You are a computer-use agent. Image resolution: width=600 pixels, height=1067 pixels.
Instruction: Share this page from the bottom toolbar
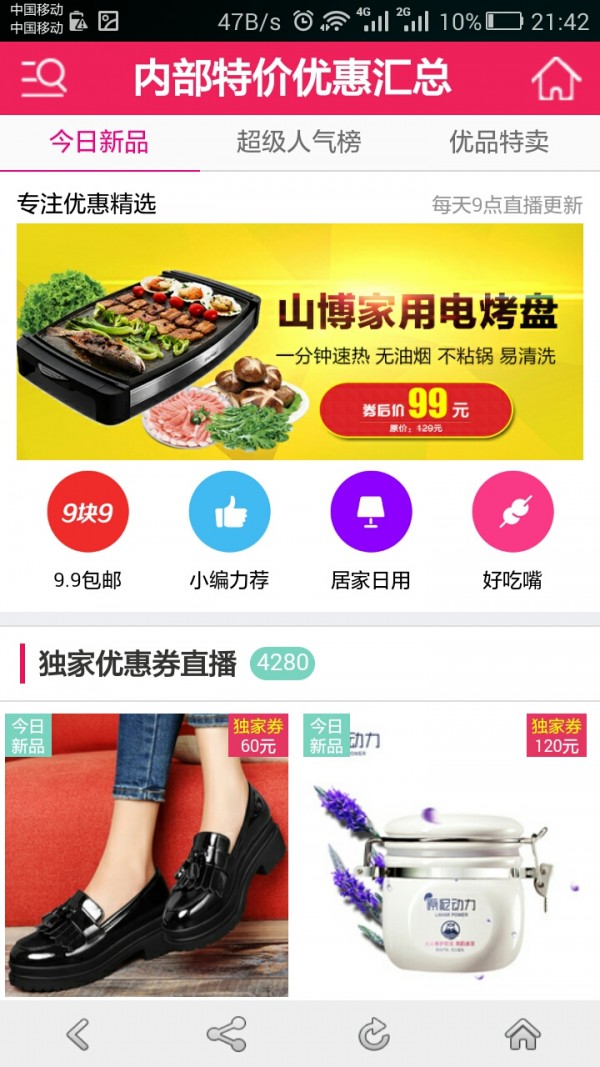[x=226, y=1034]
